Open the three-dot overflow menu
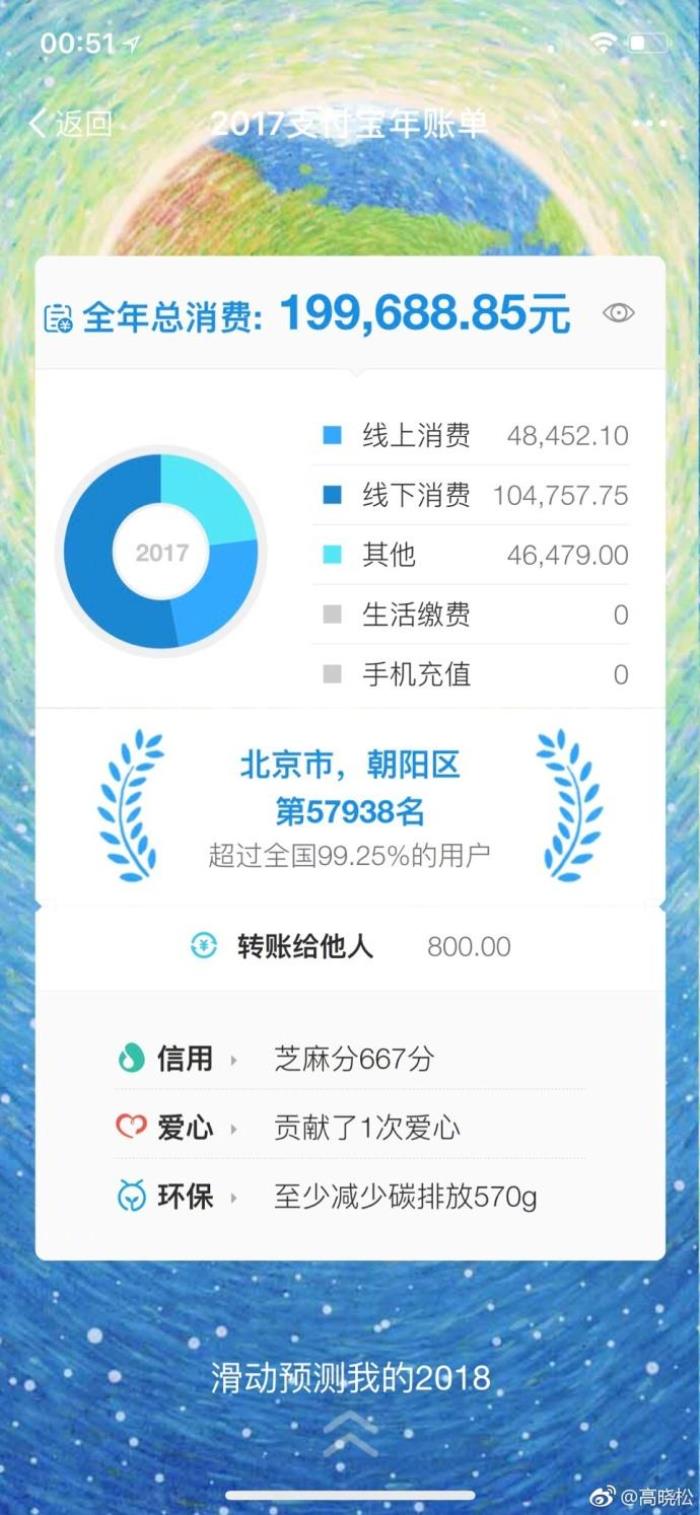The image size is (700, 1515). pyautogui.click(x=649, y=124)
